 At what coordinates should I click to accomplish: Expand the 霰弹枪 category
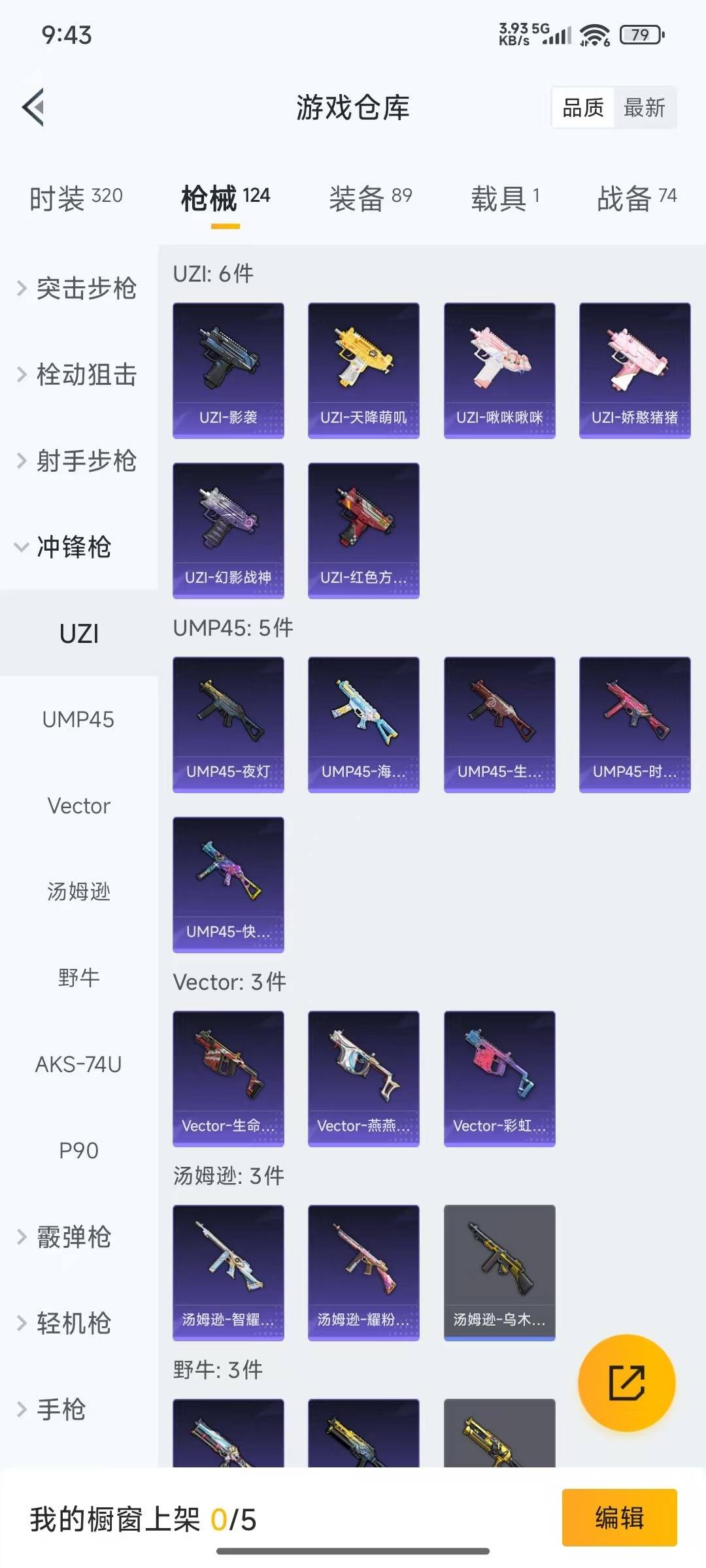click(x=65, y=1237)
